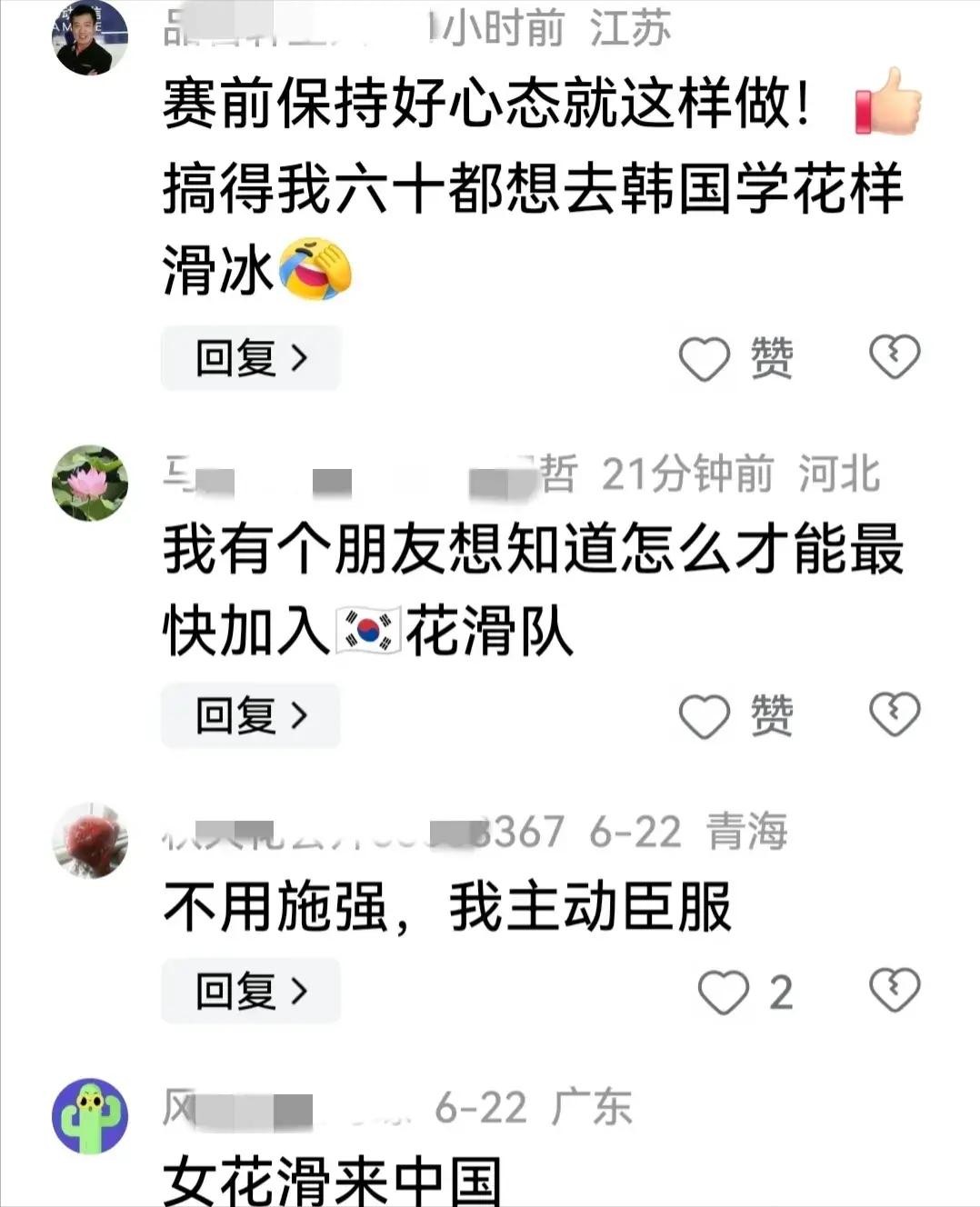This screenshot has height=1207, width=980.
Task: Reply to the comment about 六十都想去韩国学花样滑冰
Action: 250,358
